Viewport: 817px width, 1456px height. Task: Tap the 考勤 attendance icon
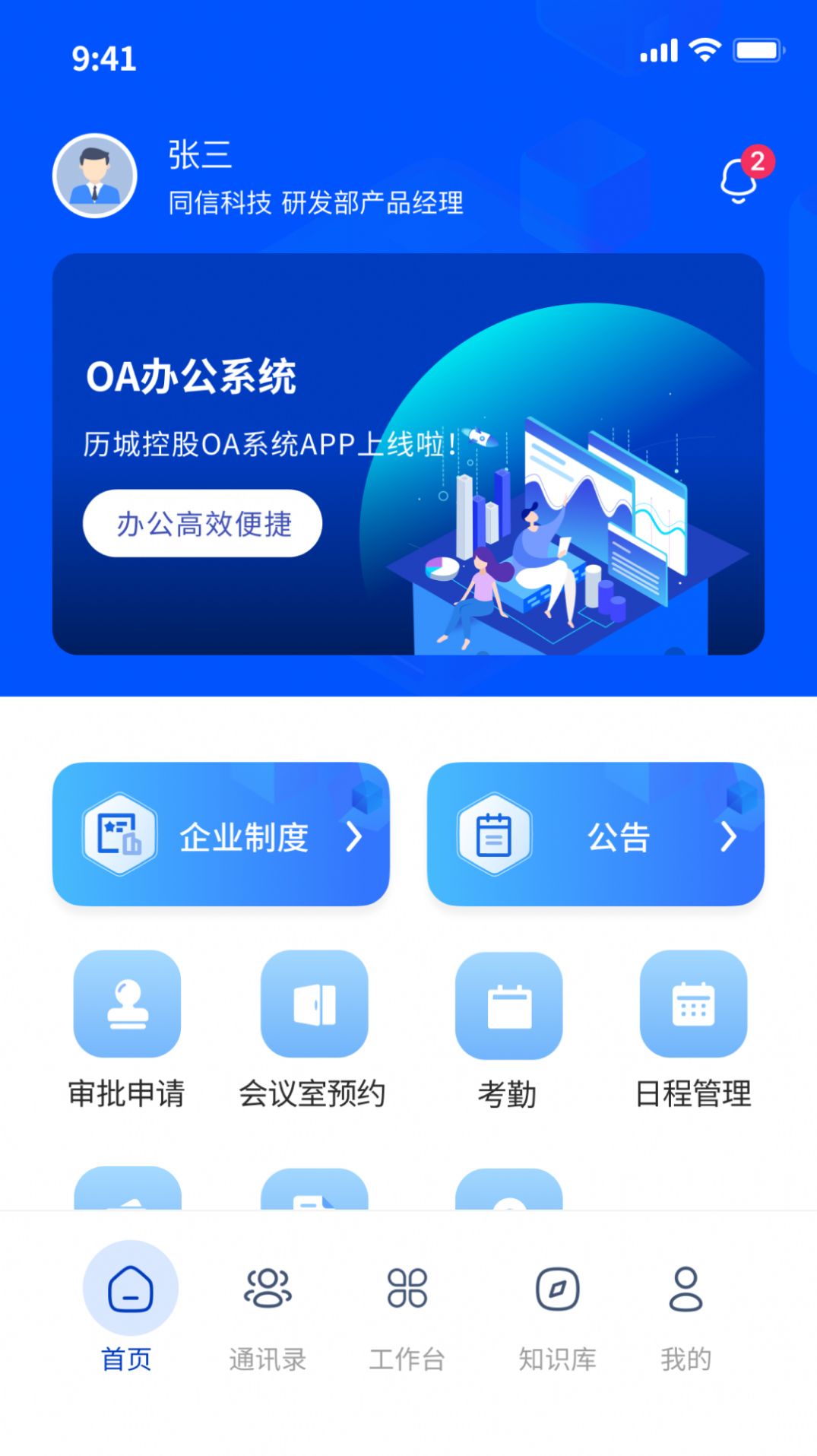(x=507, y=1005)
